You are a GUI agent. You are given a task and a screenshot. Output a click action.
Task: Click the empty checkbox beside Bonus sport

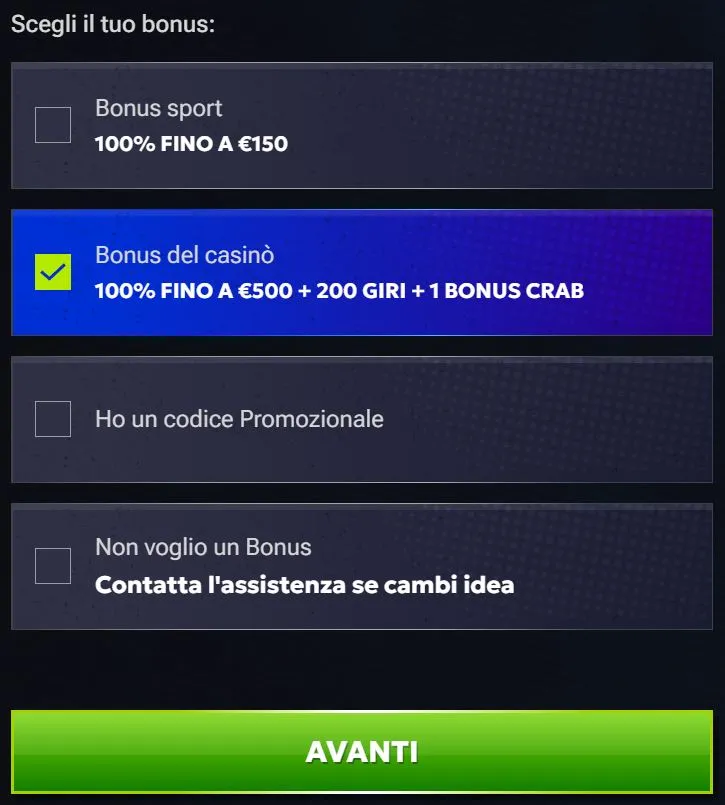coord(53,126)
